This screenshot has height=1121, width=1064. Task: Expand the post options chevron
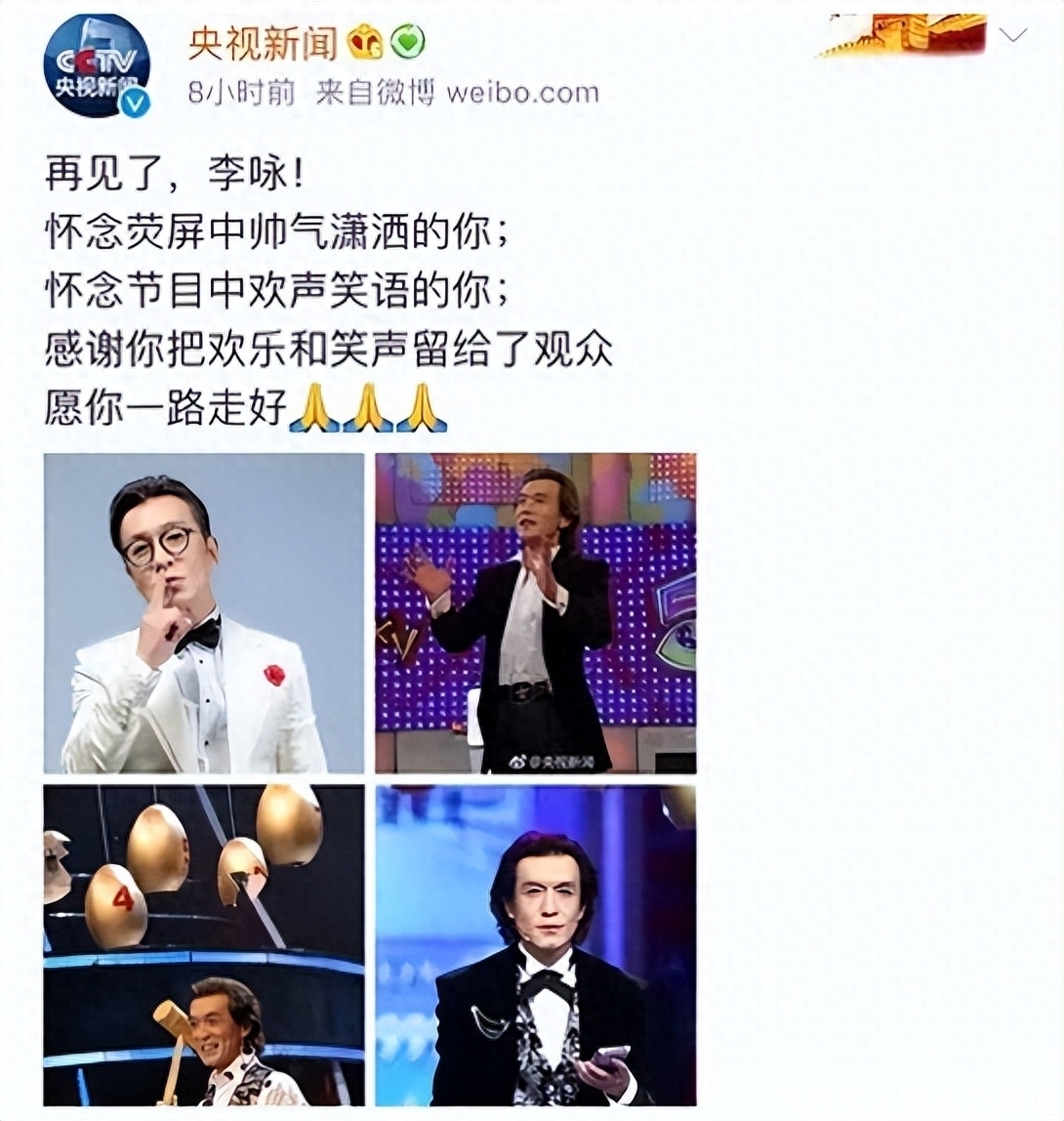pos(1014,36)
